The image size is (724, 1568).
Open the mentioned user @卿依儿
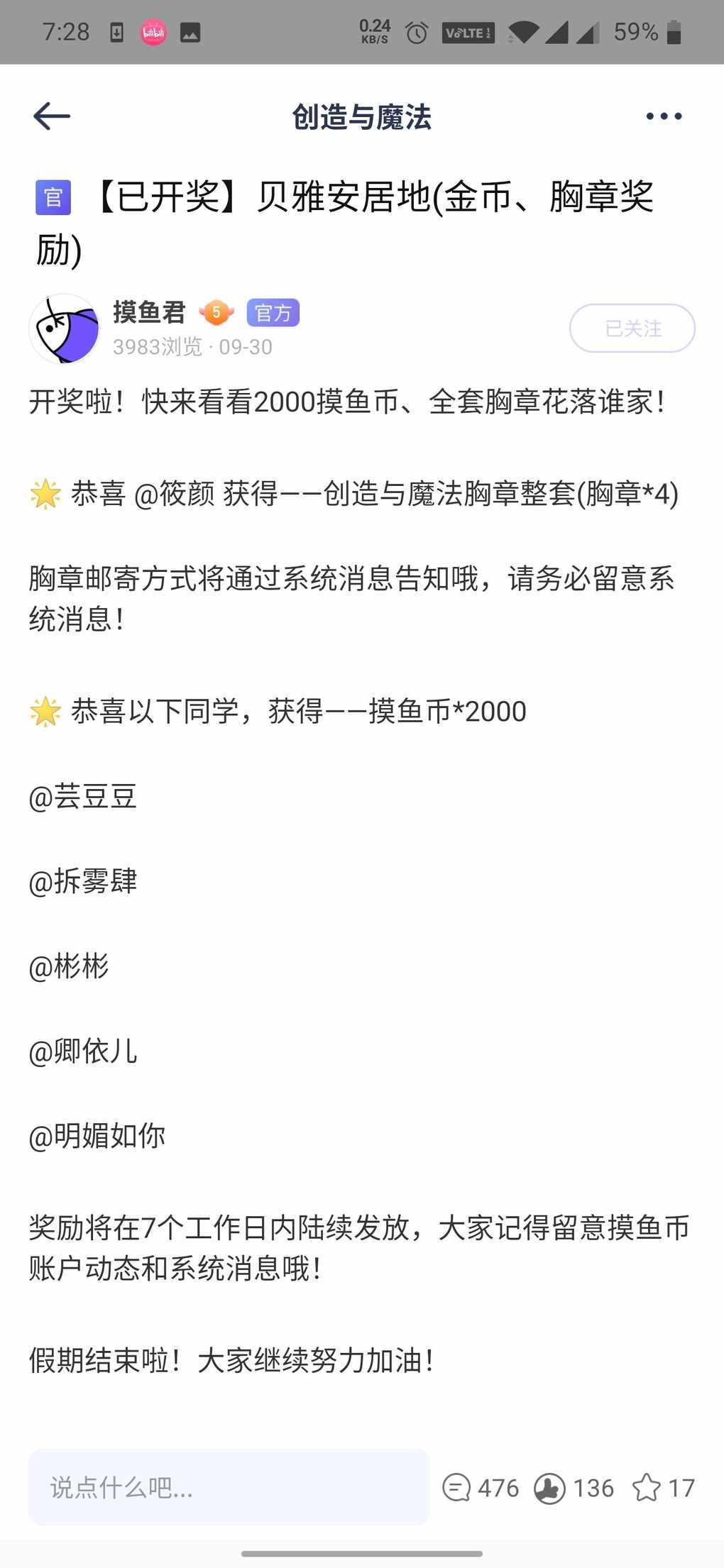point(83,1051)
